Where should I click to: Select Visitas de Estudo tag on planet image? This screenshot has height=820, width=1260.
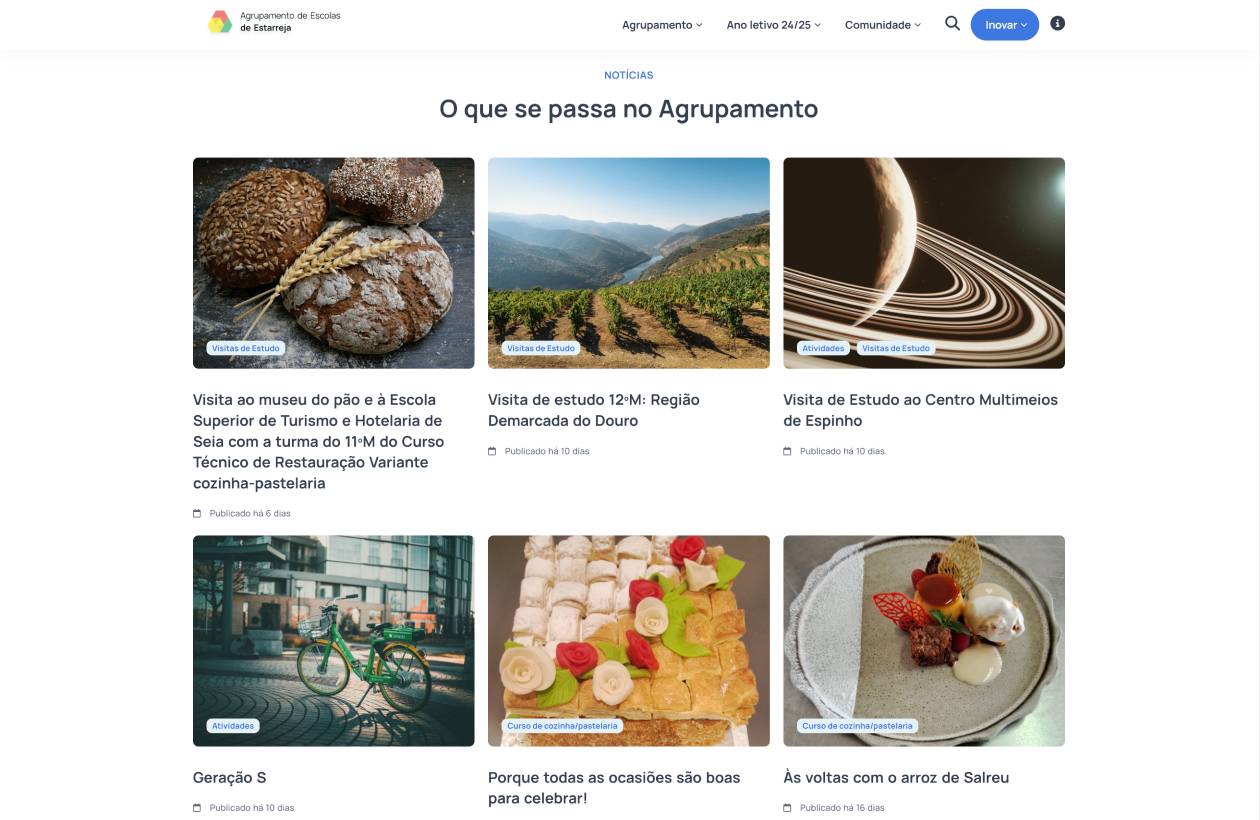tap(895, 349)
